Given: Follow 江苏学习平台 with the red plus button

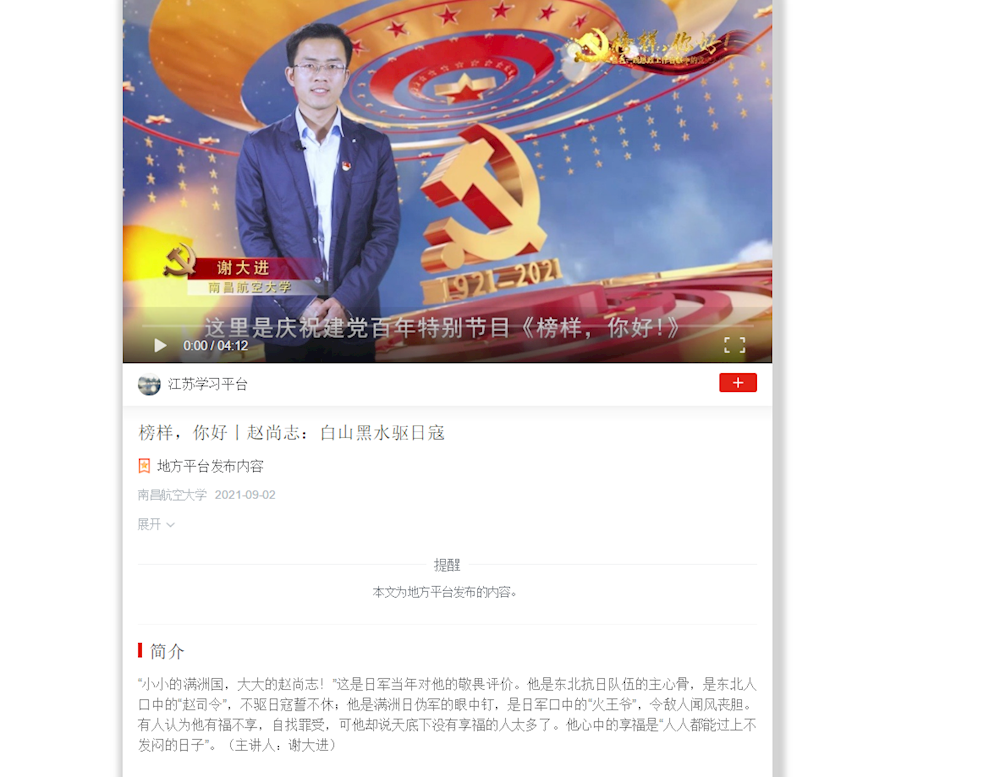Looking at the screenshot, I should [737, 383].
